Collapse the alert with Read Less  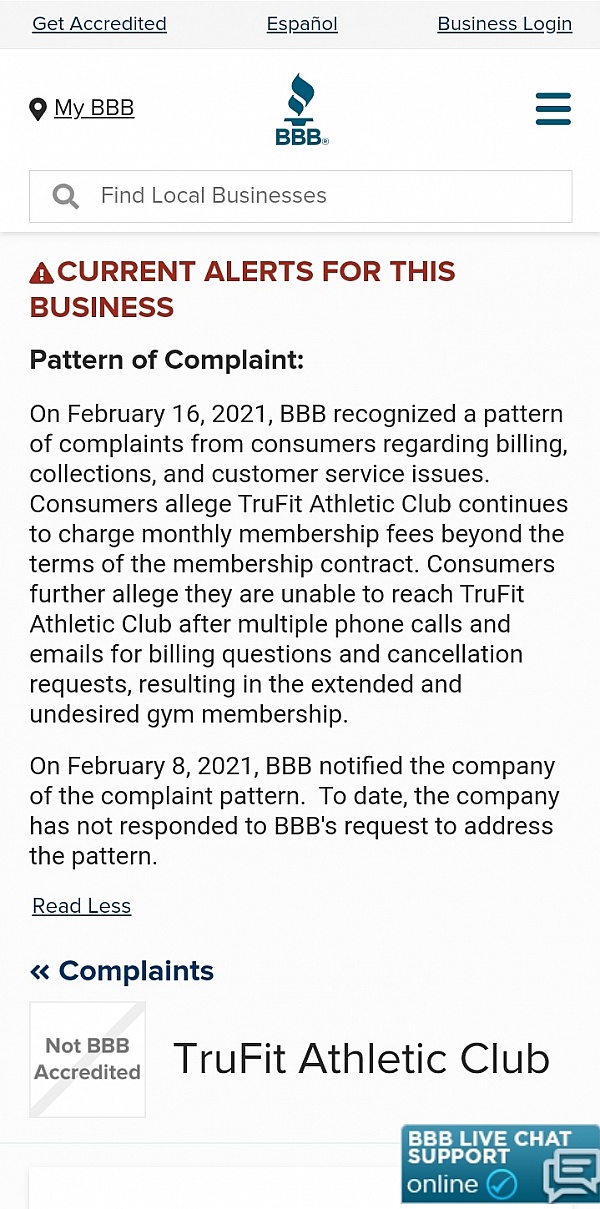[x=82, y=906]
